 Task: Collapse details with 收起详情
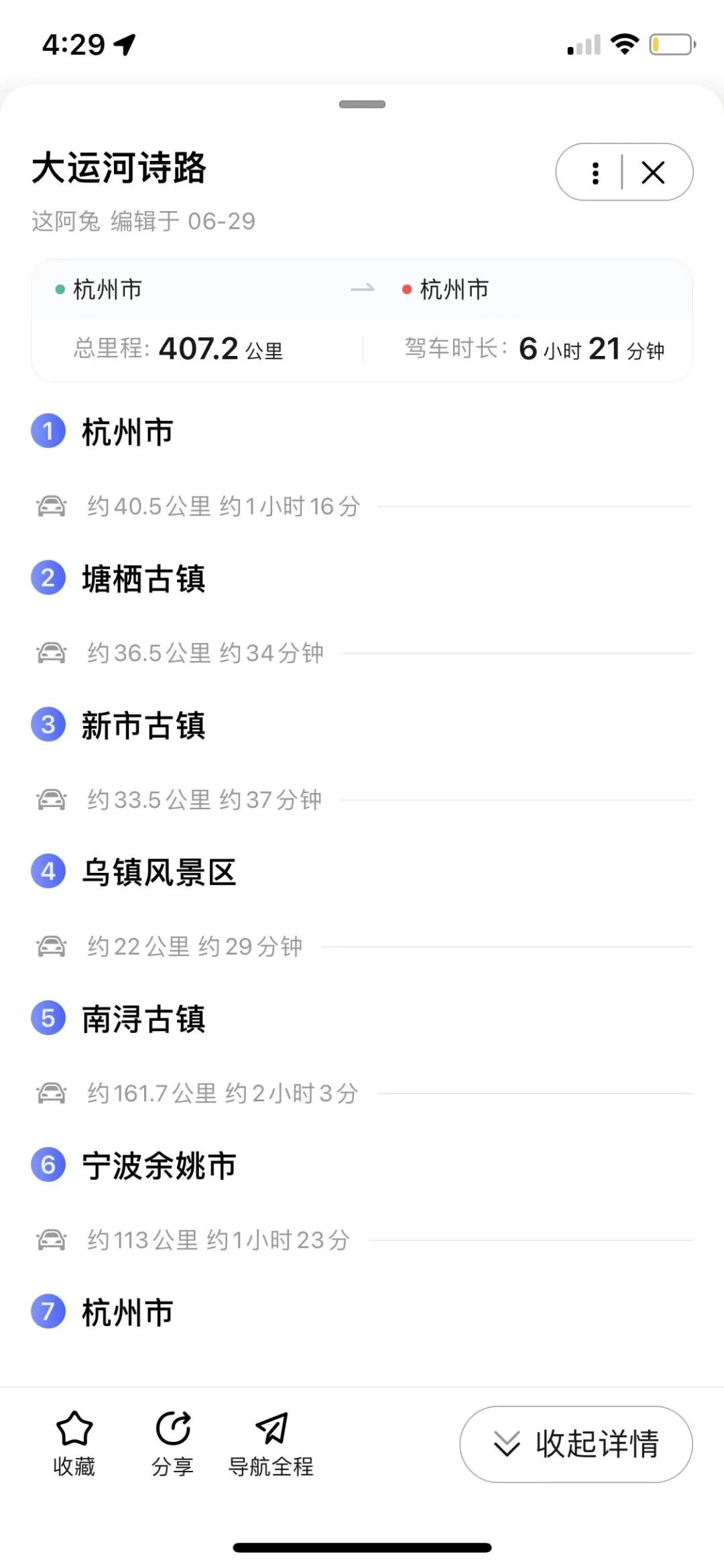click(575, 1445)
